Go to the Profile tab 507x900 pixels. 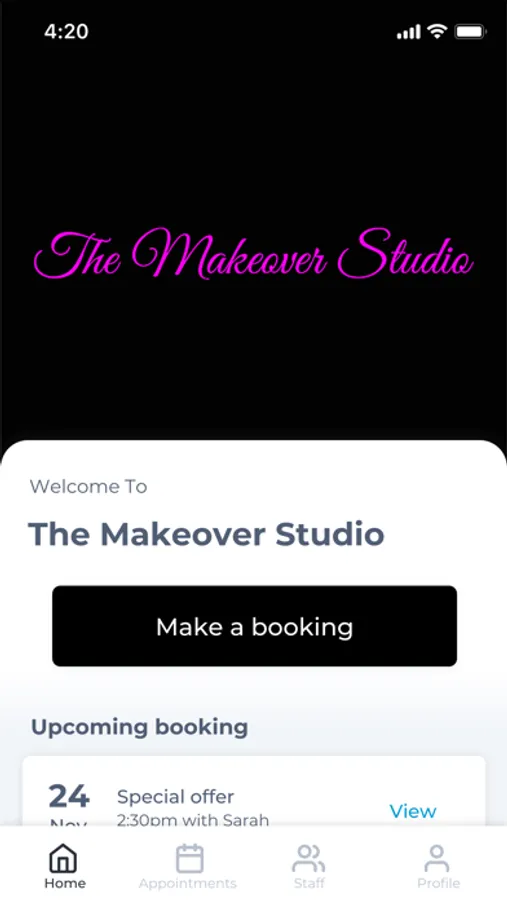click(x=438, y=867)
